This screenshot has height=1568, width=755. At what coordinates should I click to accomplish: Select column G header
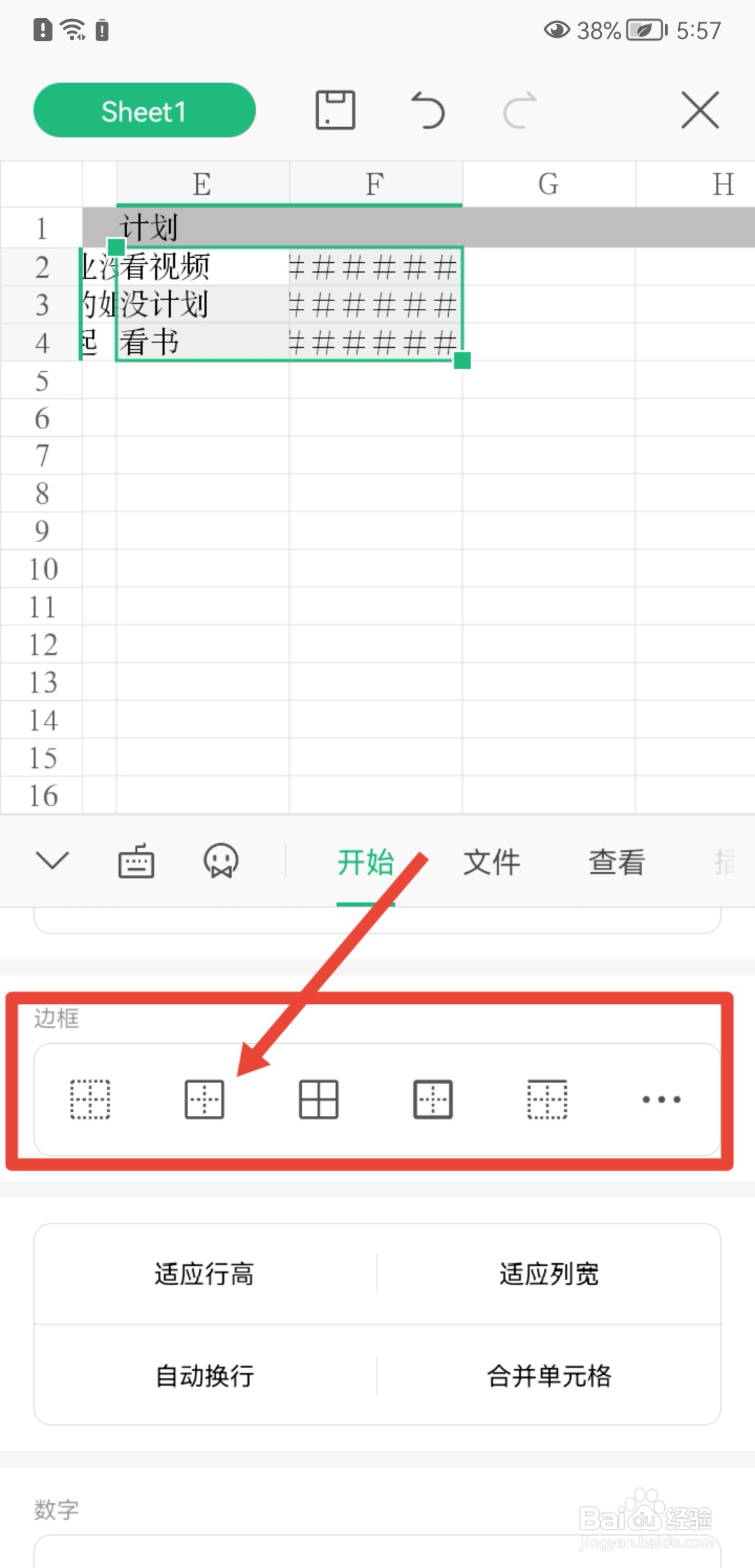(x=549, y=184)
